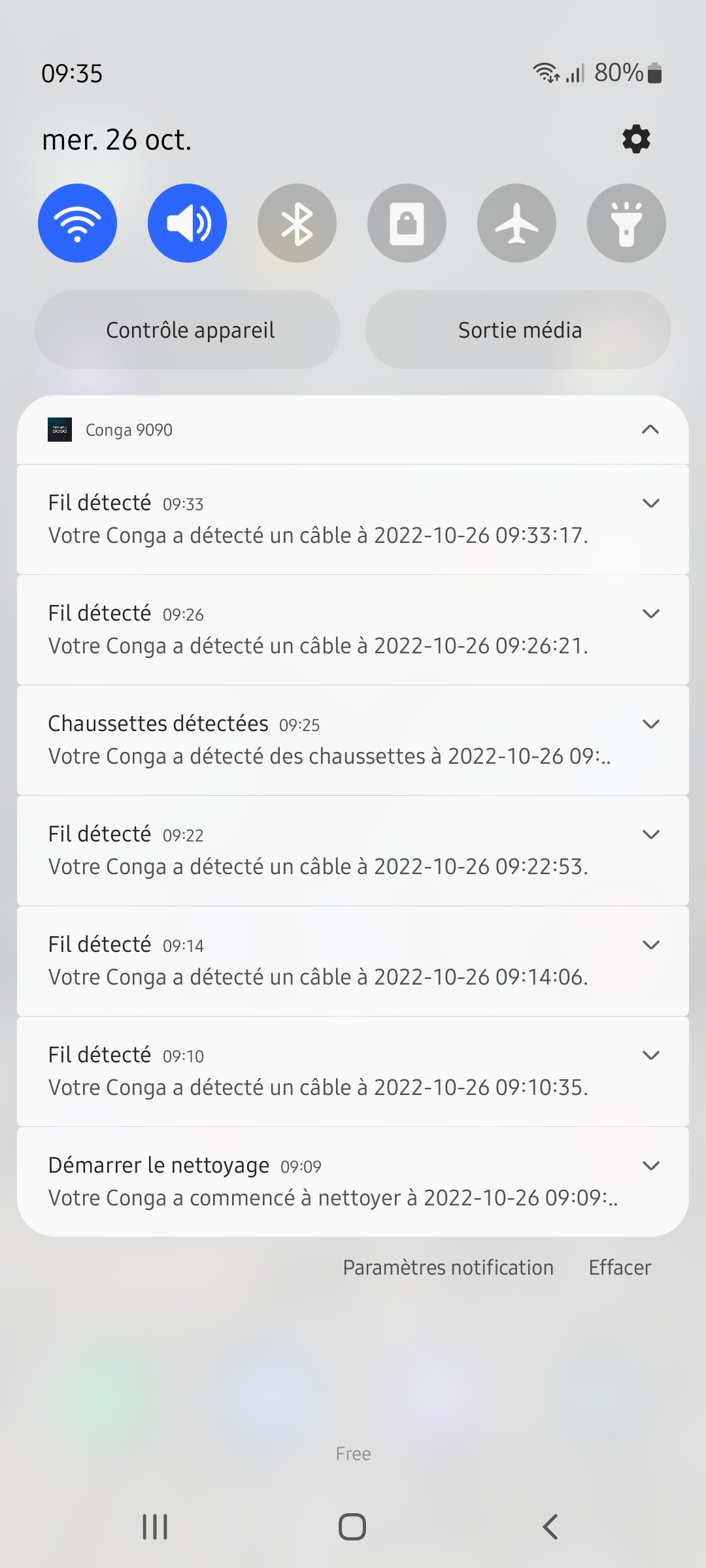Open the Fil détecté 09:26 notification

[x=353, y=630]
